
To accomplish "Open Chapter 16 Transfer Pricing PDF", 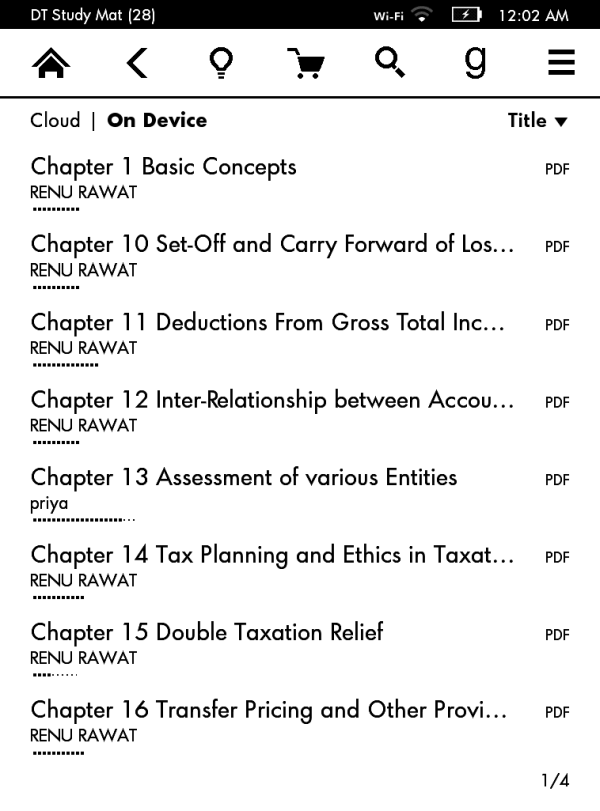I will click(268, 711).
